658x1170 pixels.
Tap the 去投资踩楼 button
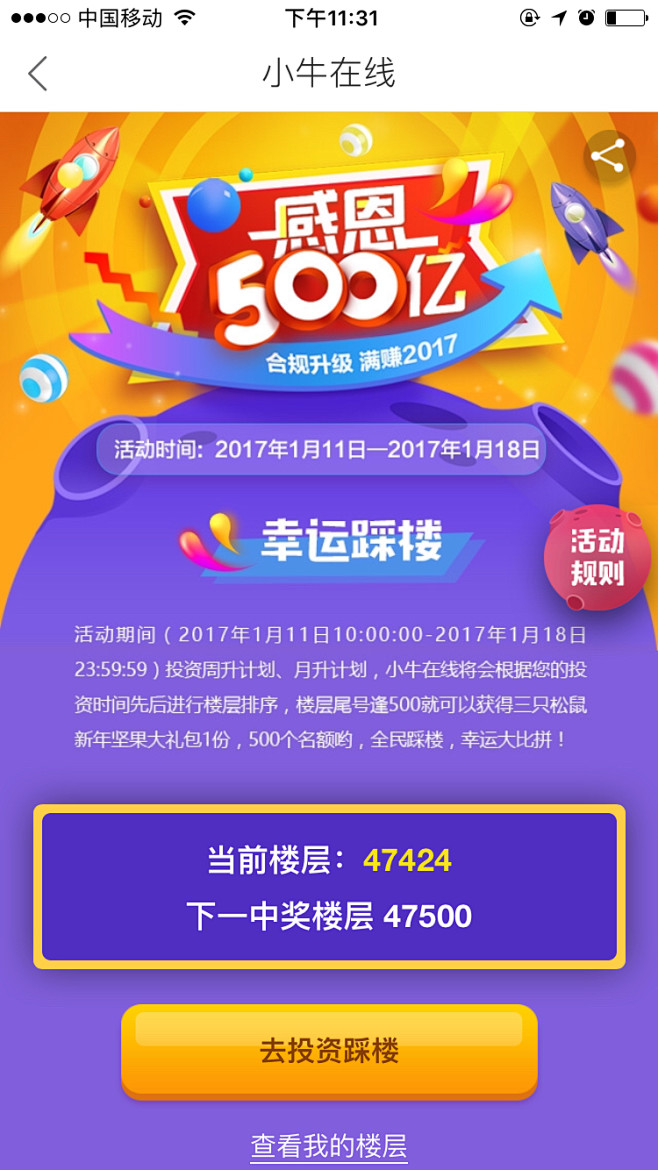329,1052
